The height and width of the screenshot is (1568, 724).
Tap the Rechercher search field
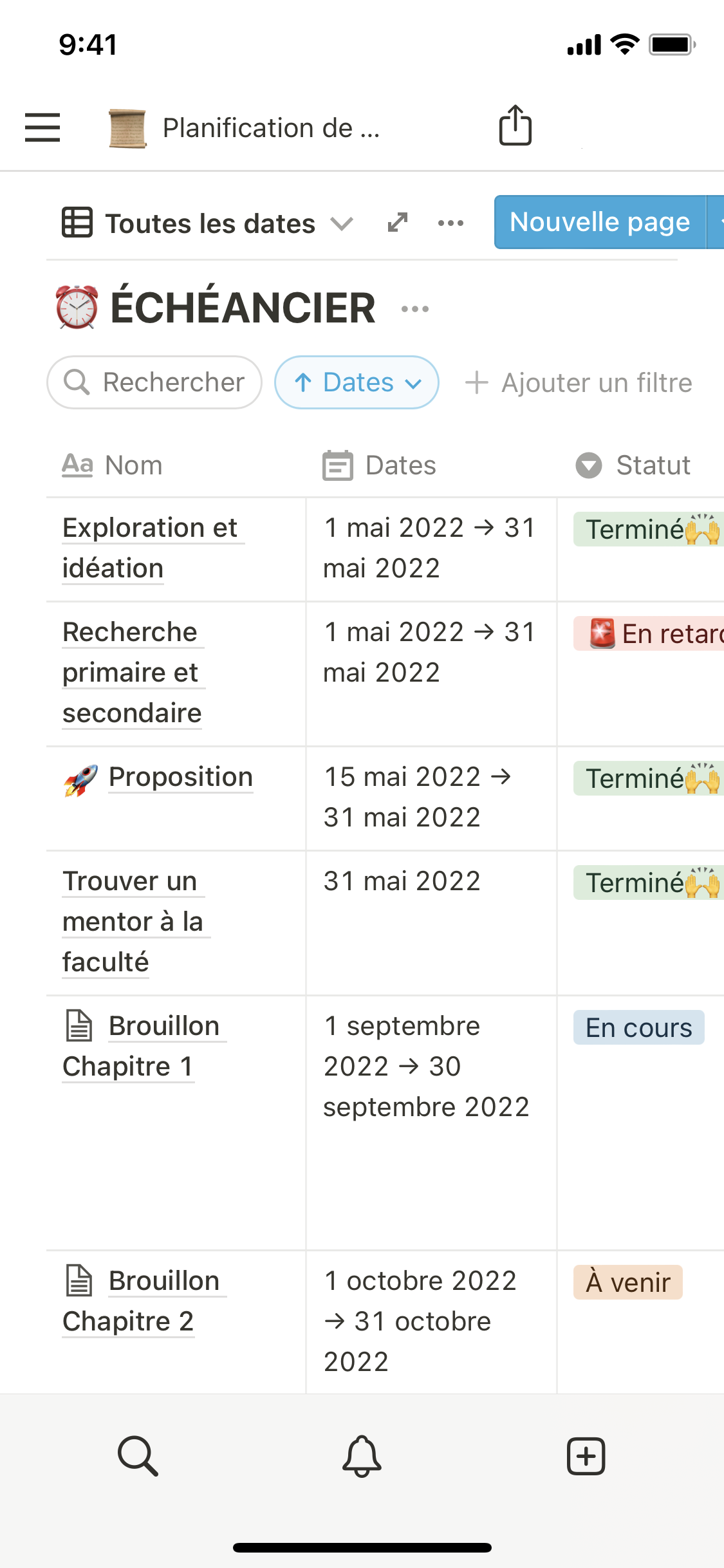point(154,382)
